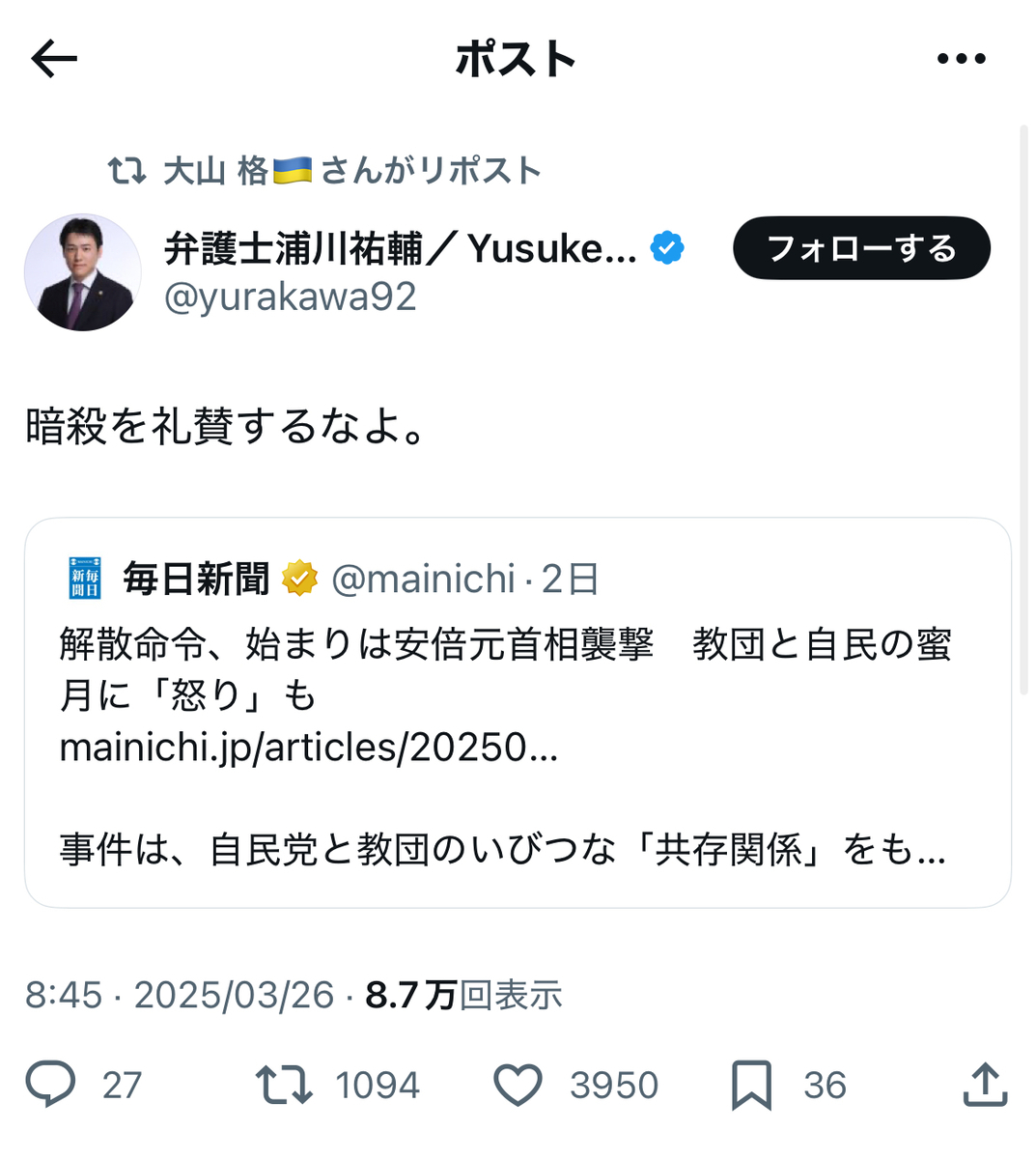Open the three-dot overflow menu
This screenshot has width=1036, height=1159.
coord(961,60)
